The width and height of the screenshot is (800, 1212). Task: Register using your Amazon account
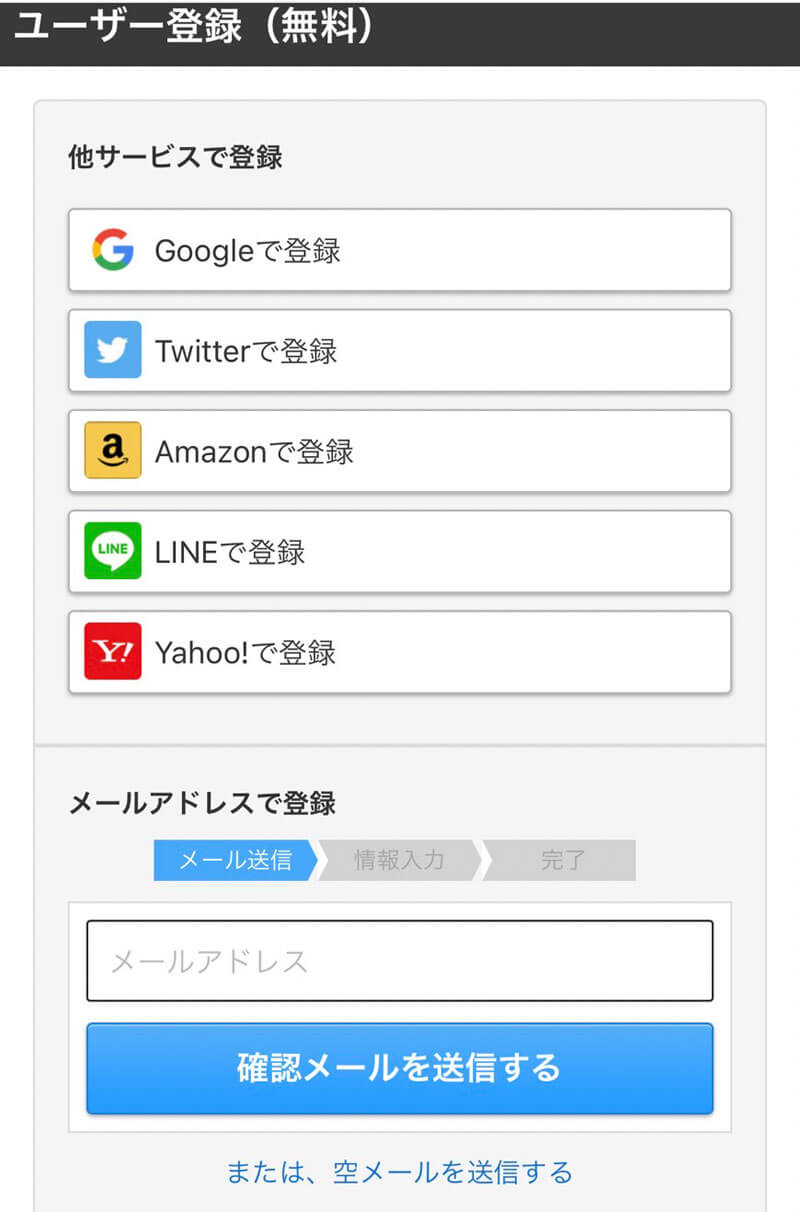click(400, 451)
